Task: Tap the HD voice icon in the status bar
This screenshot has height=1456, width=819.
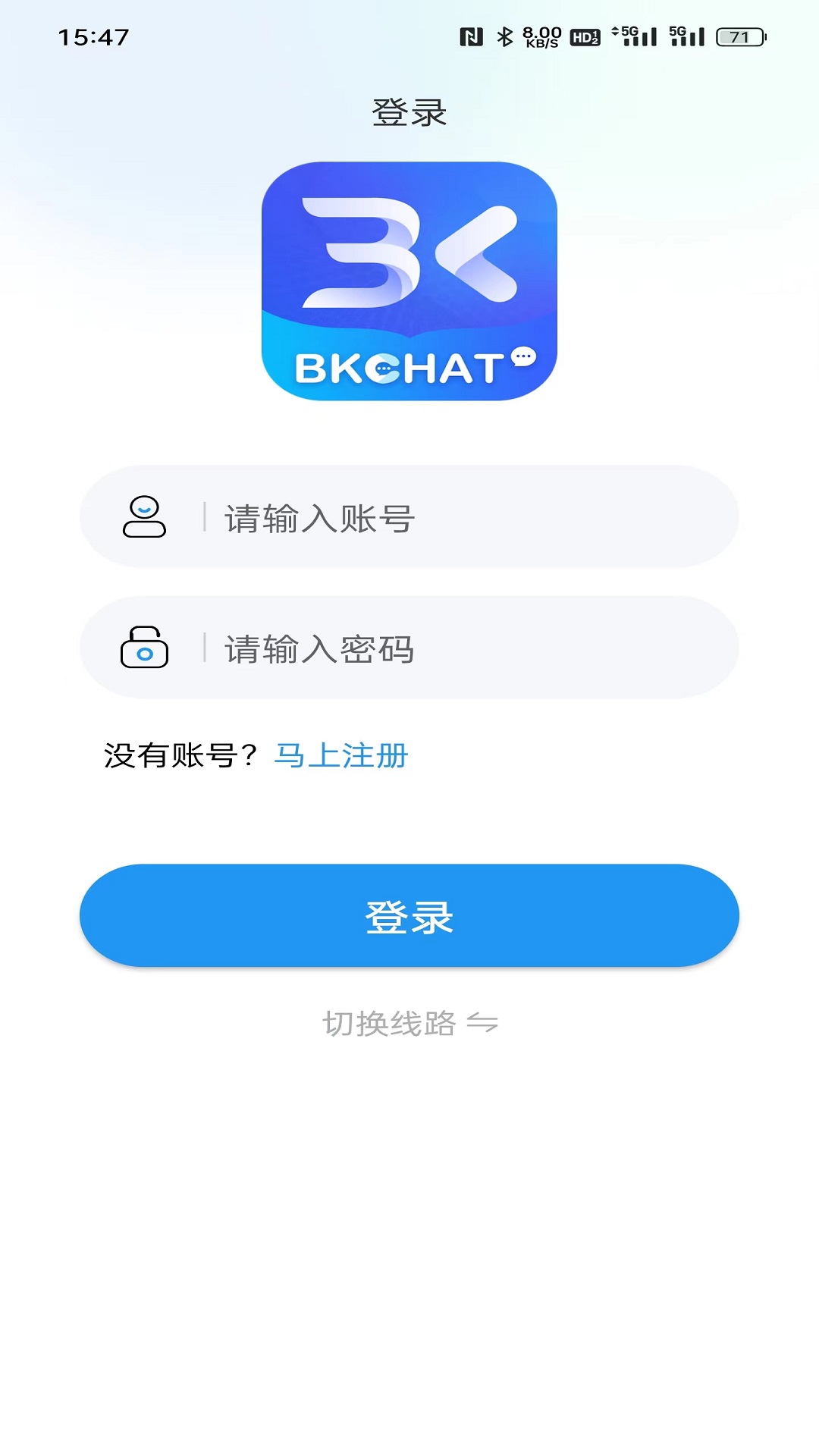Action: point(584,34)
